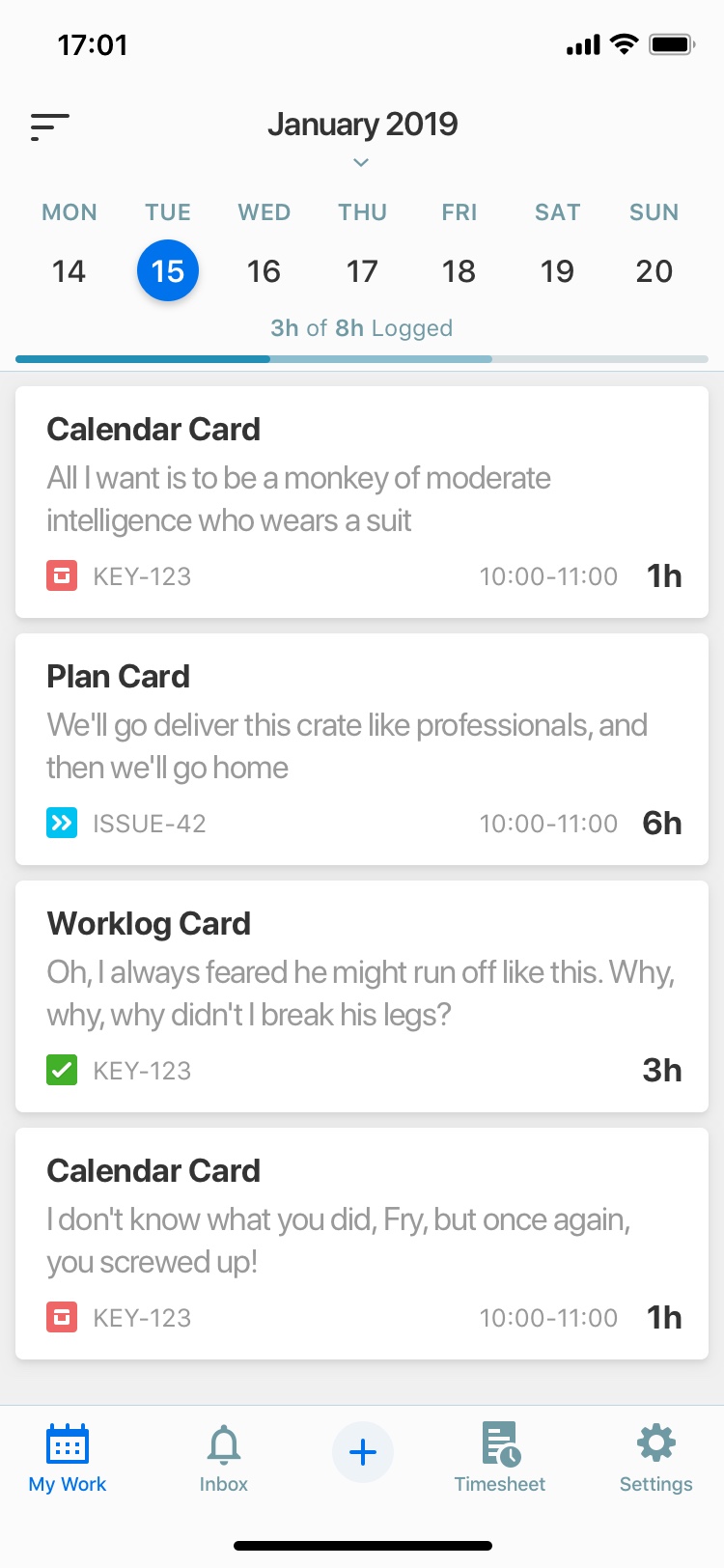This screenshot has height=1568, width=724.
Task: Open the Settings gear icon
Action: [654, 1443]
